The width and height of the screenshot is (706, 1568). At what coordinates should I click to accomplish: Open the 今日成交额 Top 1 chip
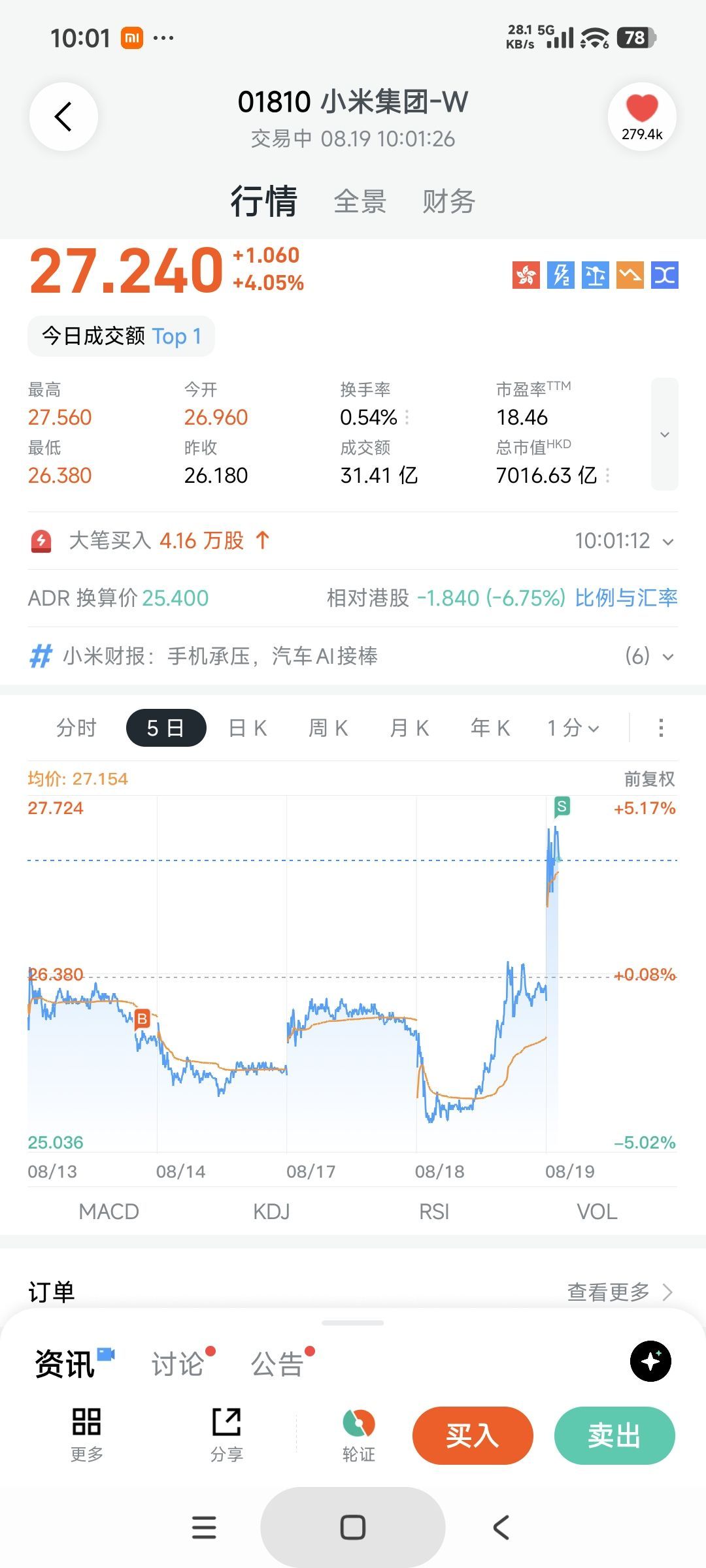click(x=121, y=336)
